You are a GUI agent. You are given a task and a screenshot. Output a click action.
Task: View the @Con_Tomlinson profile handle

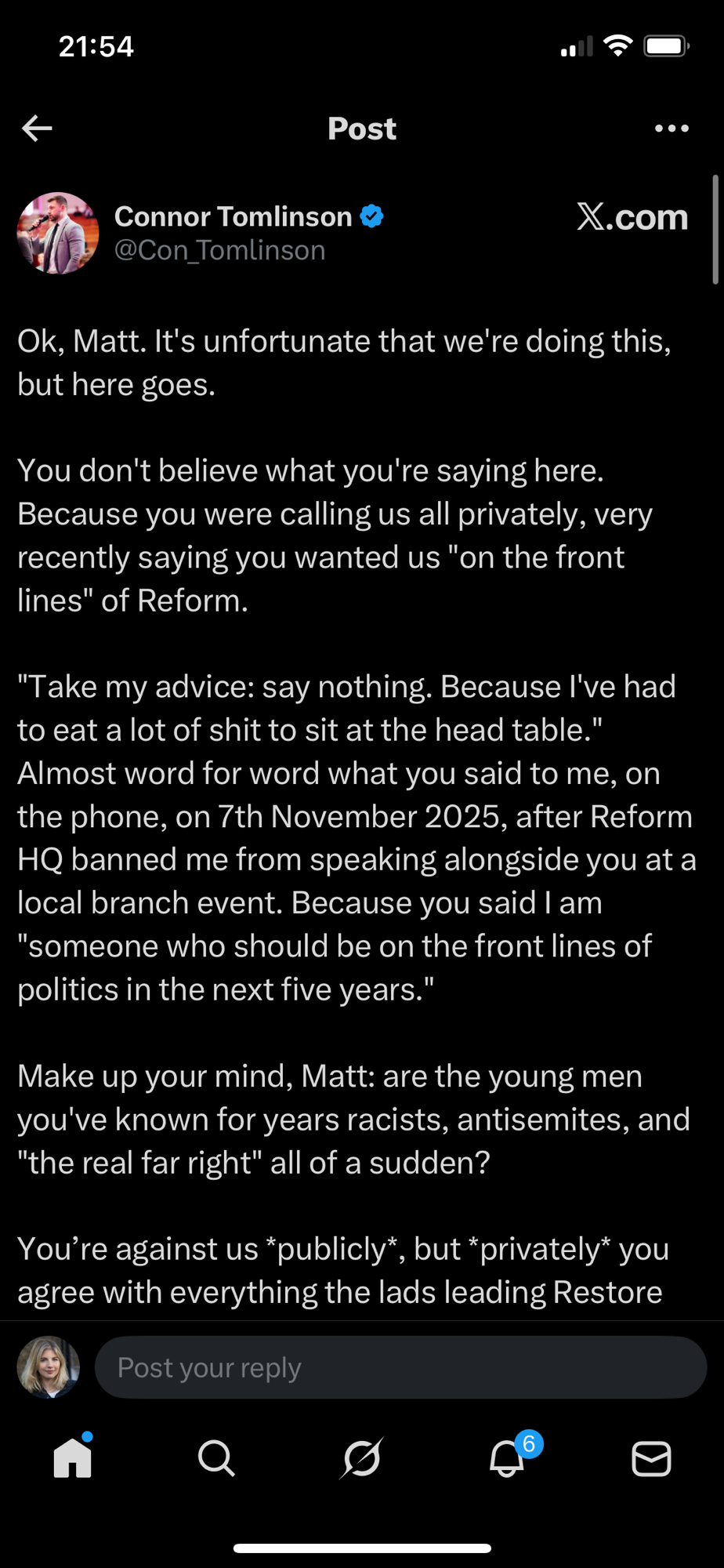pyautogui.click(x=219, y=251)
